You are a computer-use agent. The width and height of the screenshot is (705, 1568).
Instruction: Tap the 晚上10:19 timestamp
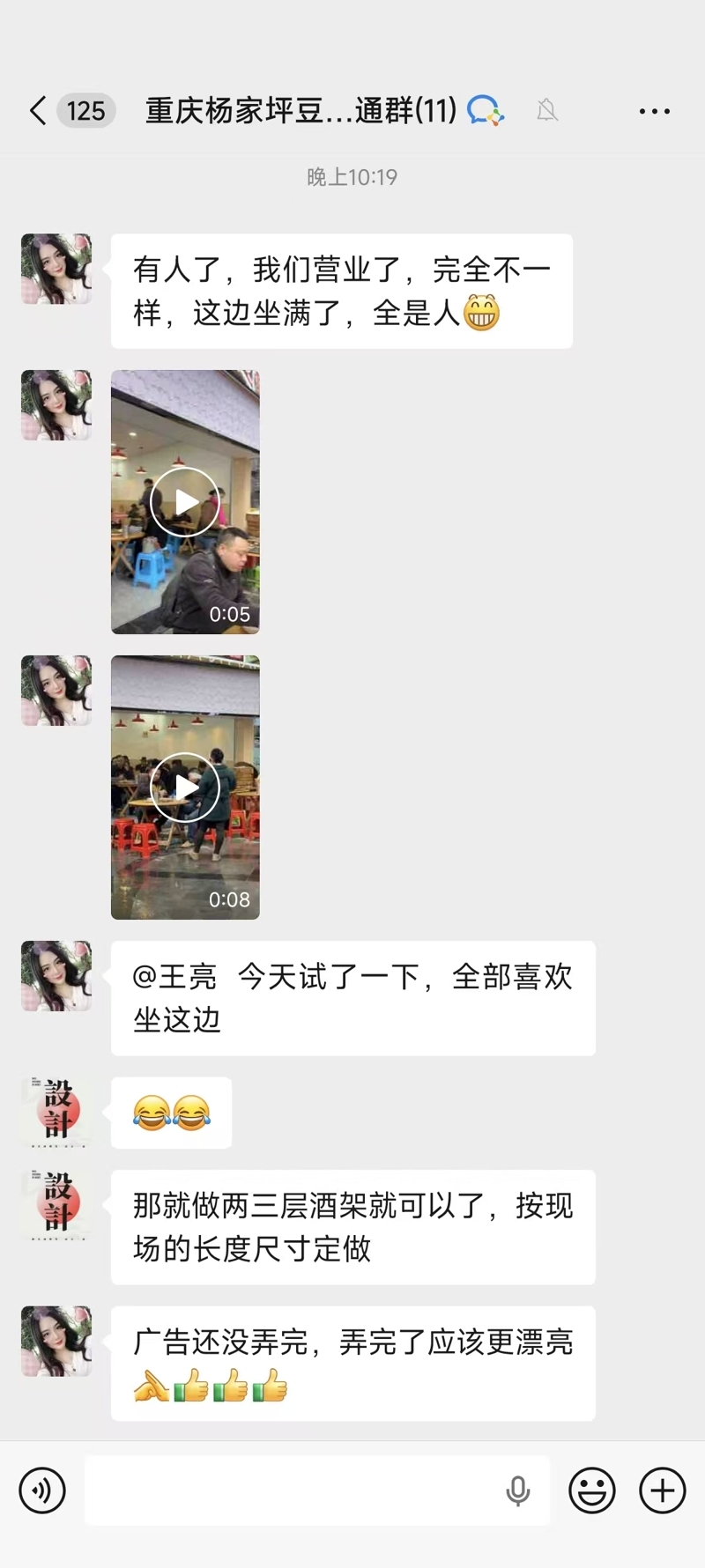(x=352, y=176)
